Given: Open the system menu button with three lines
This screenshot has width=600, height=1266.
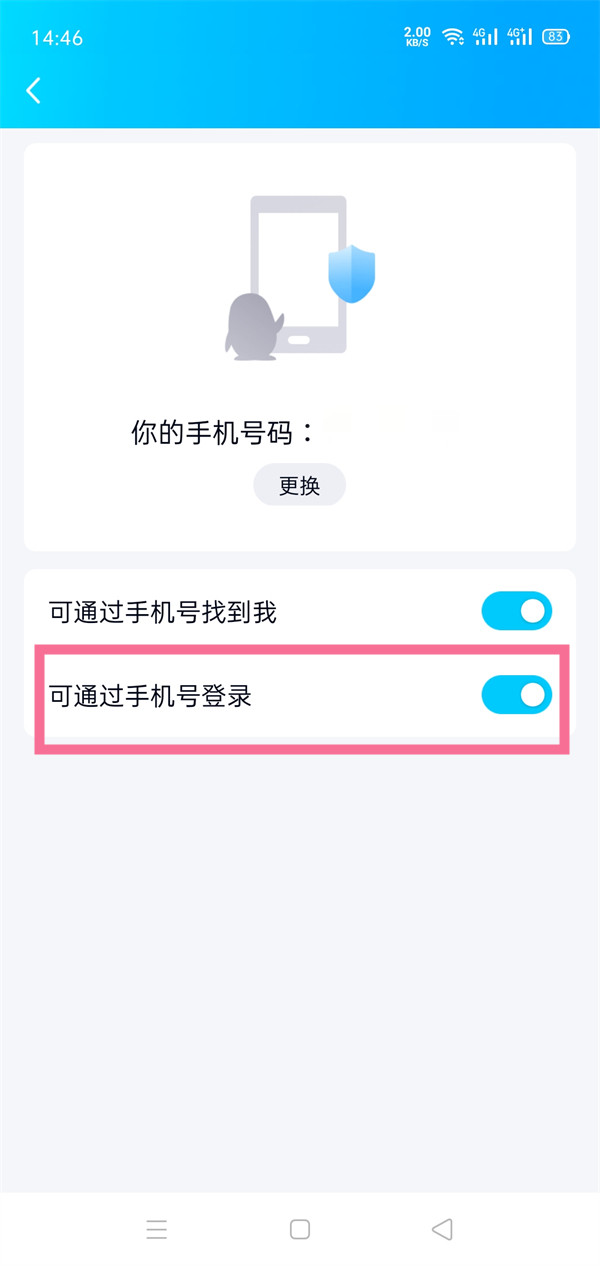Looking at the screenshot, I should click(157, 1229).
